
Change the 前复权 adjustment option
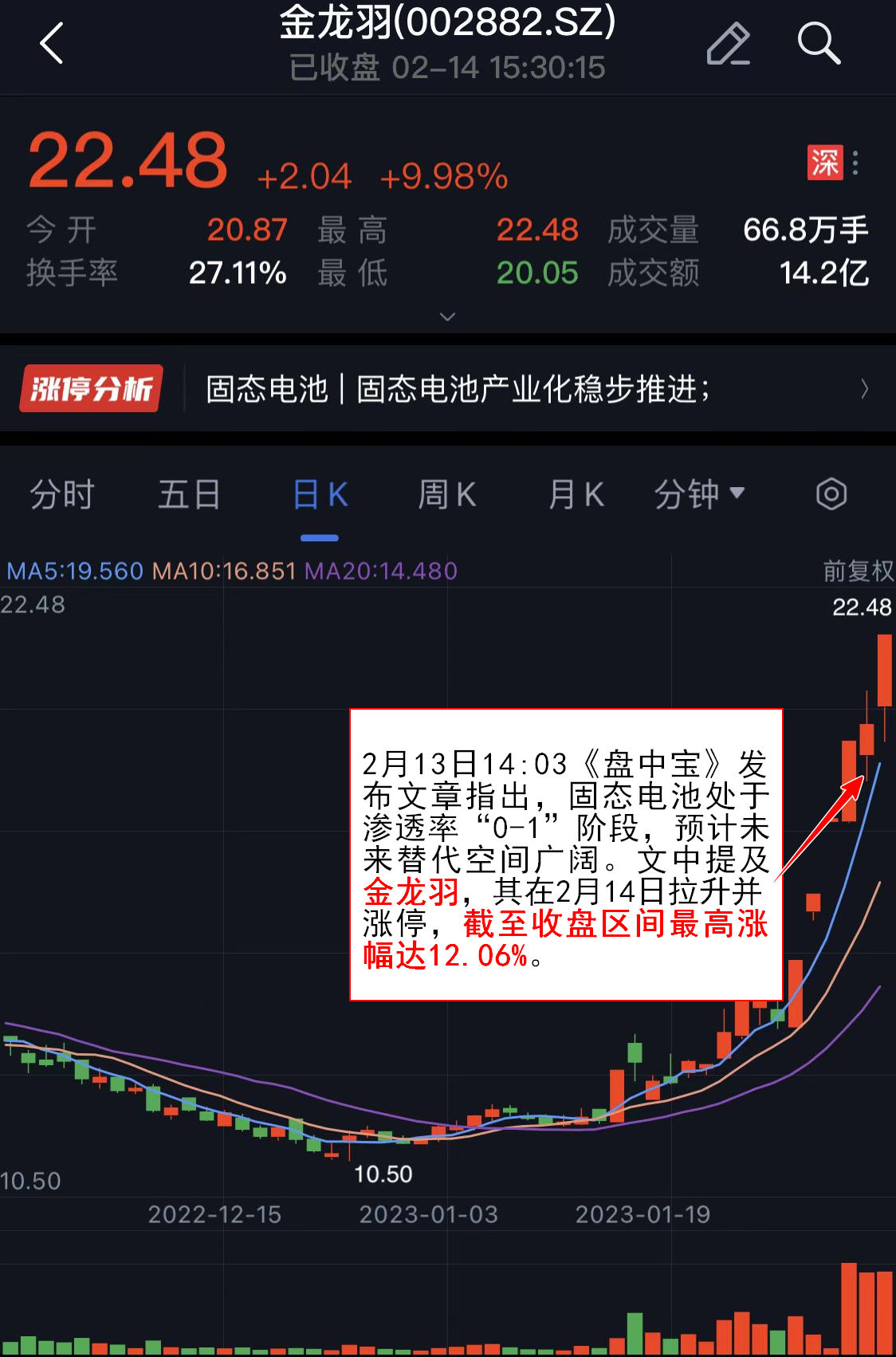pyautogui.click(x=858, y=571)
